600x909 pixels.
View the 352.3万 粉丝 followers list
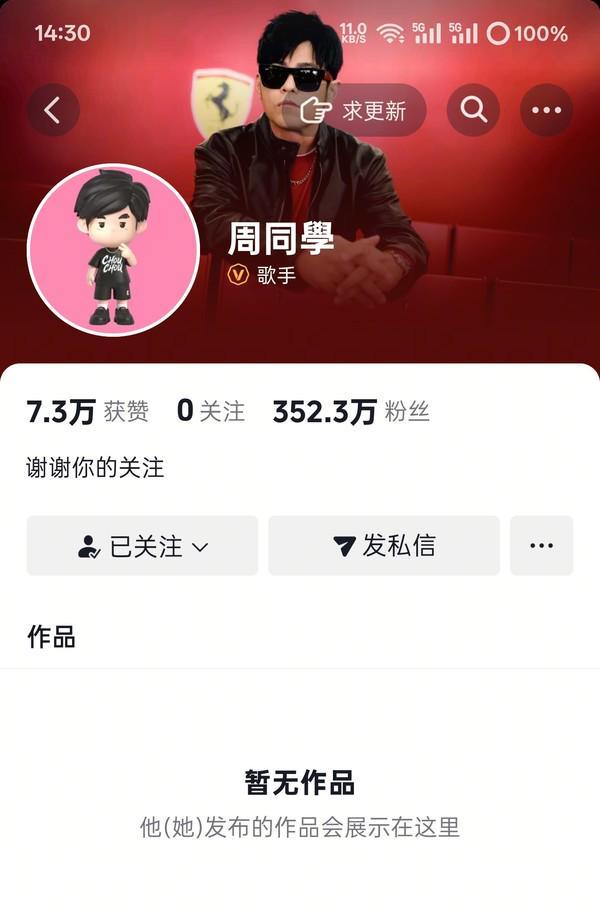[x=350, y=411]
